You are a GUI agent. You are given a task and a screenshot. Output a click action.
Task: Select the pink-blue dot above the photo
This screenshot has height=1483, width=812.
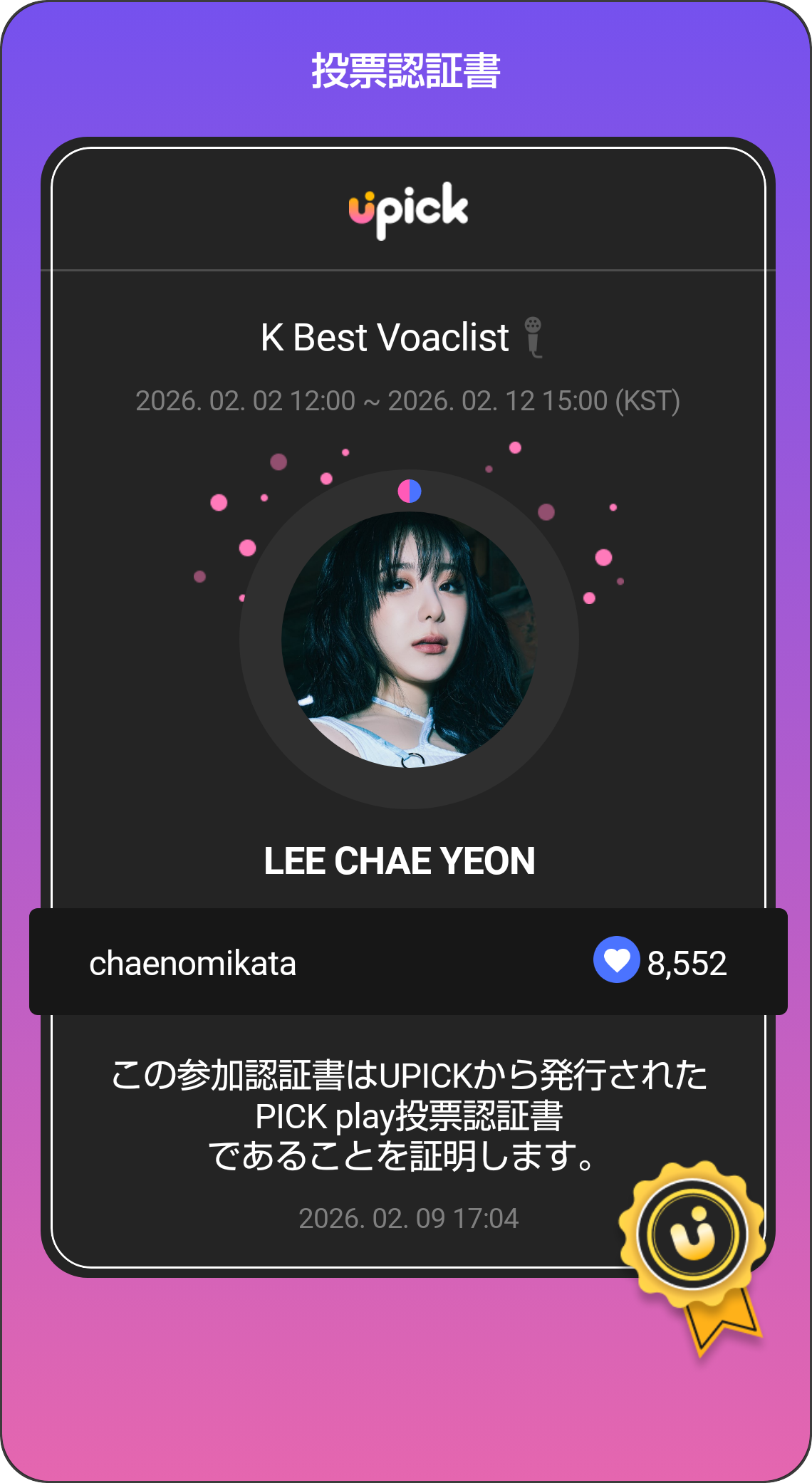point(408,491)
